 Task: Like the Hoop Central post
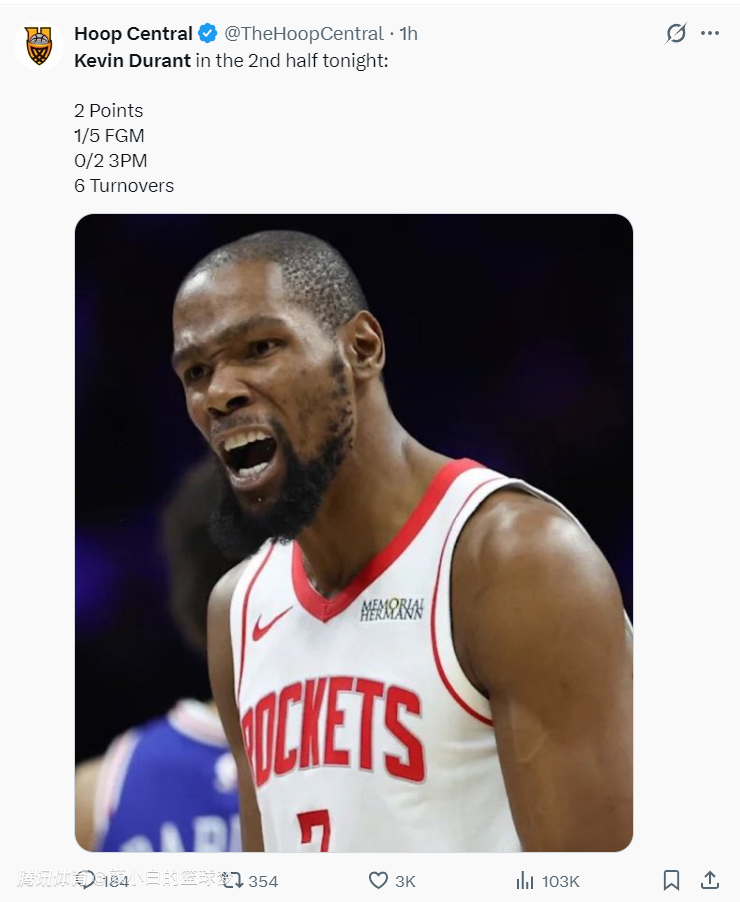click(378, 880)
